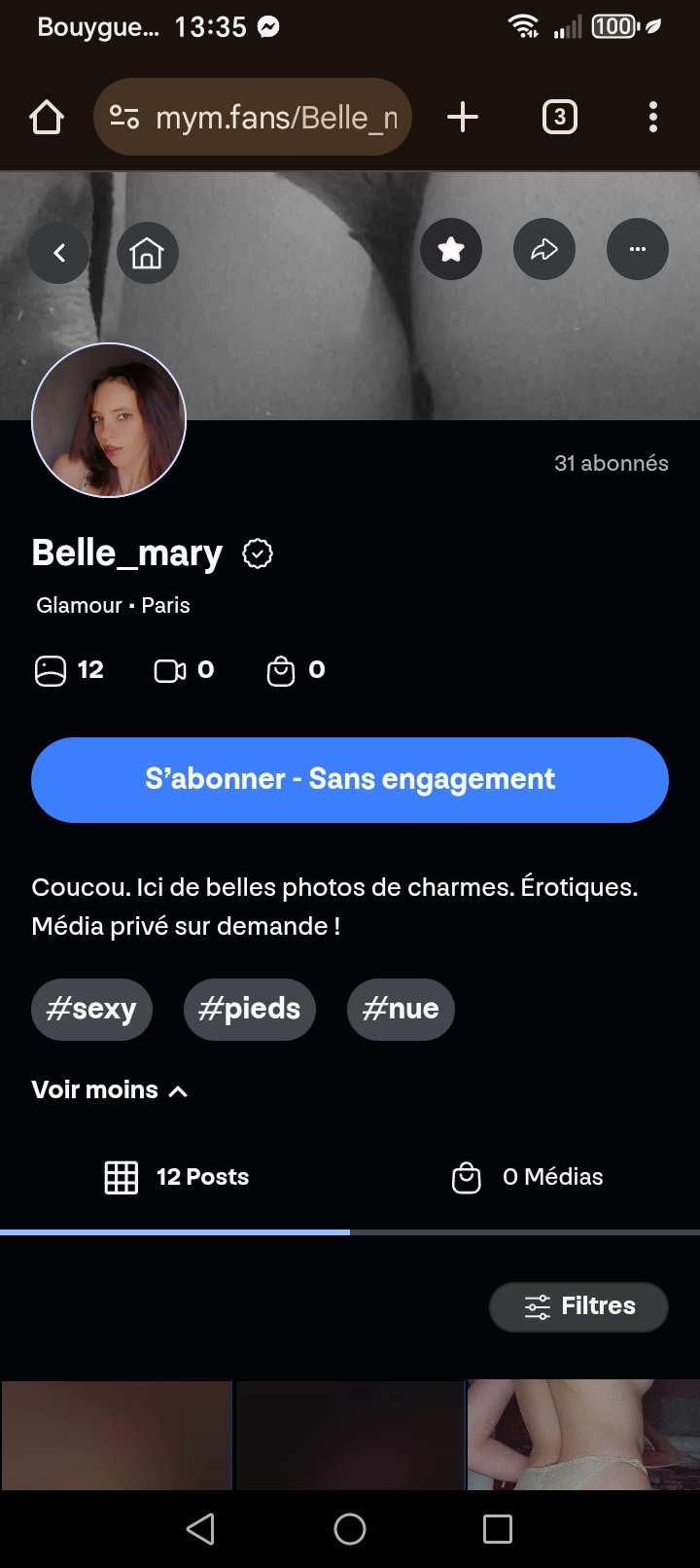Add Belle_mary to favorites with the star
Screen dimensions: 700x1568
tap(451, 250)
